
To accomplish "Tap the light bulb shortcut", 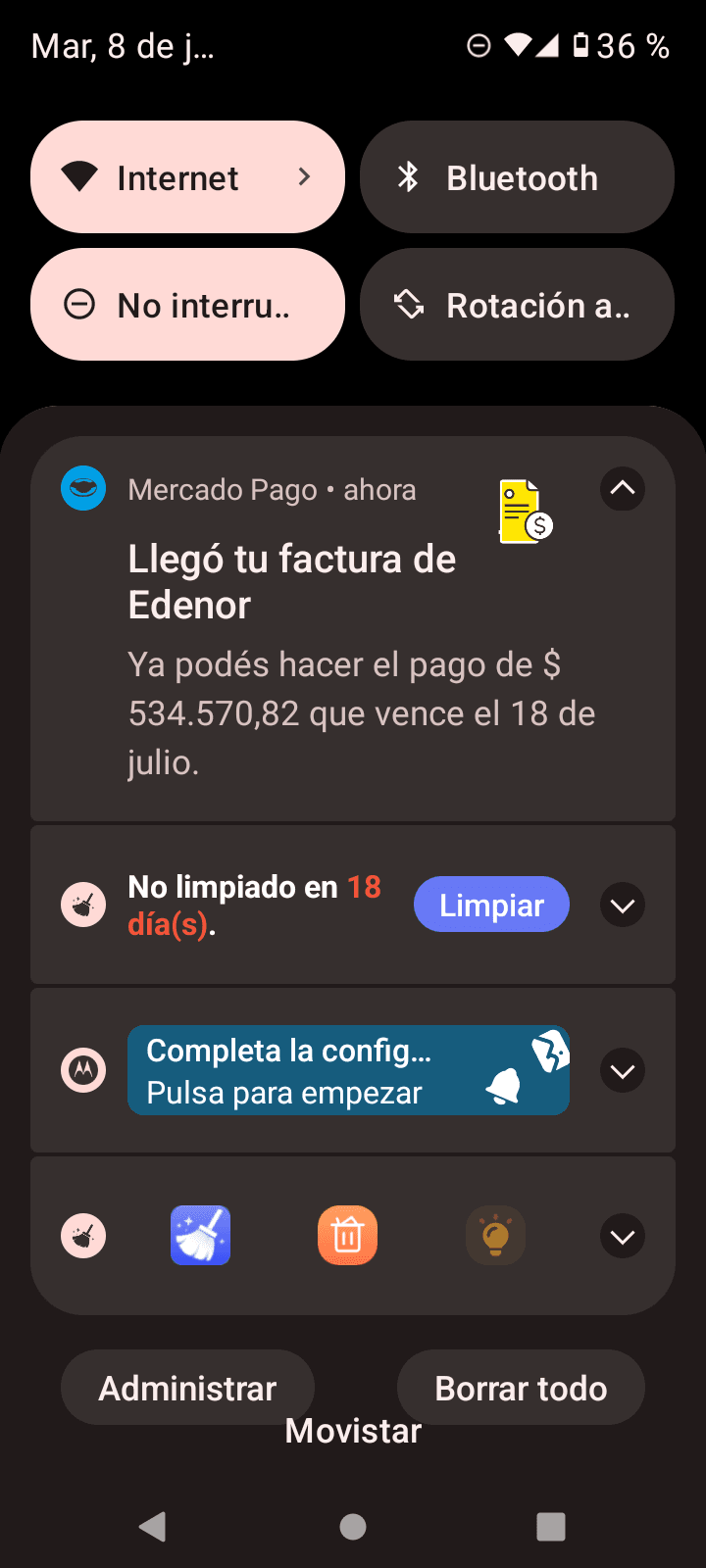I will pos(496,1236).
